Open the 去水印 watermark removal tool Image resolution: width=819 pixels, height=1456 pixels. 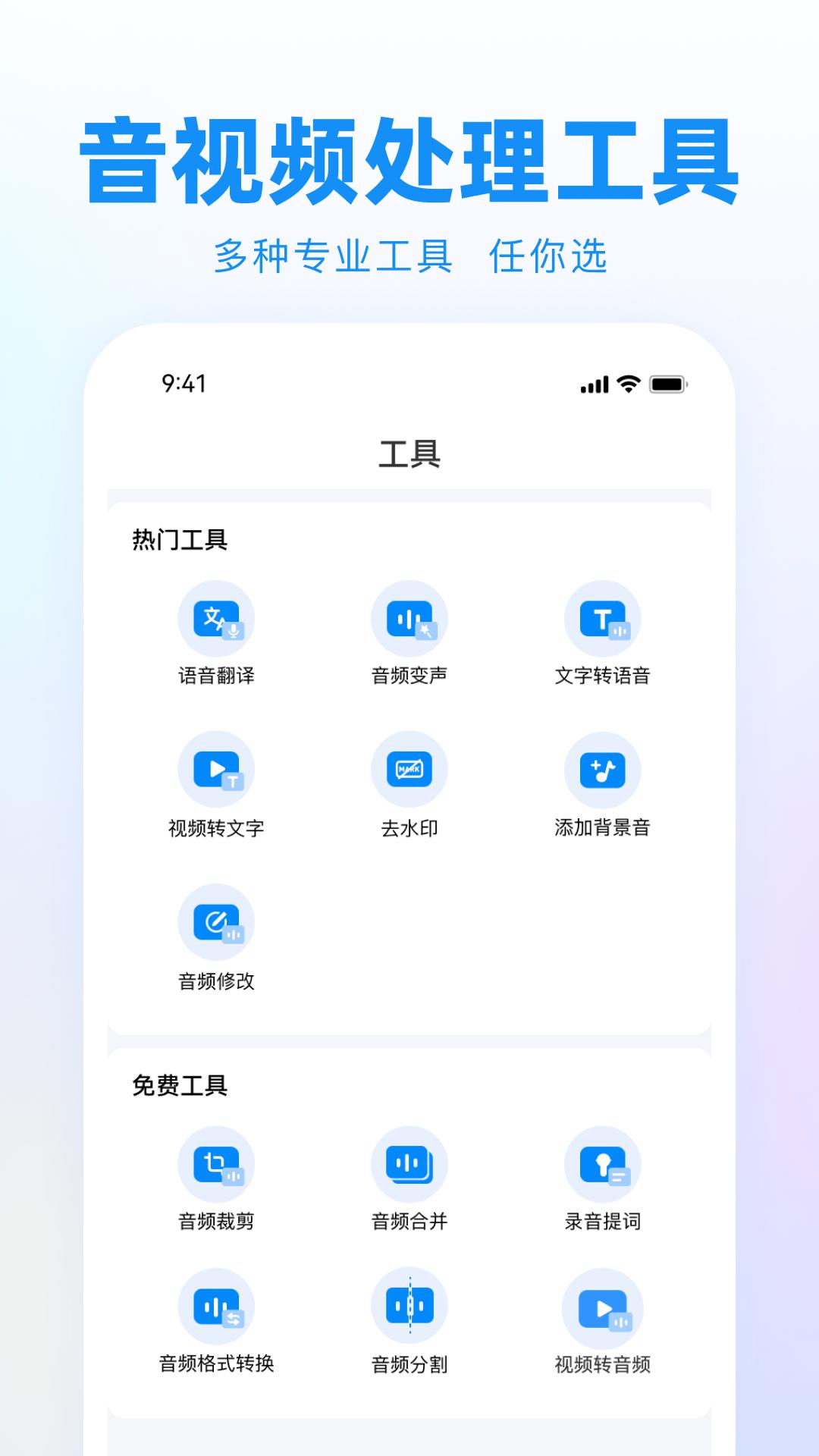coord(409,770)
